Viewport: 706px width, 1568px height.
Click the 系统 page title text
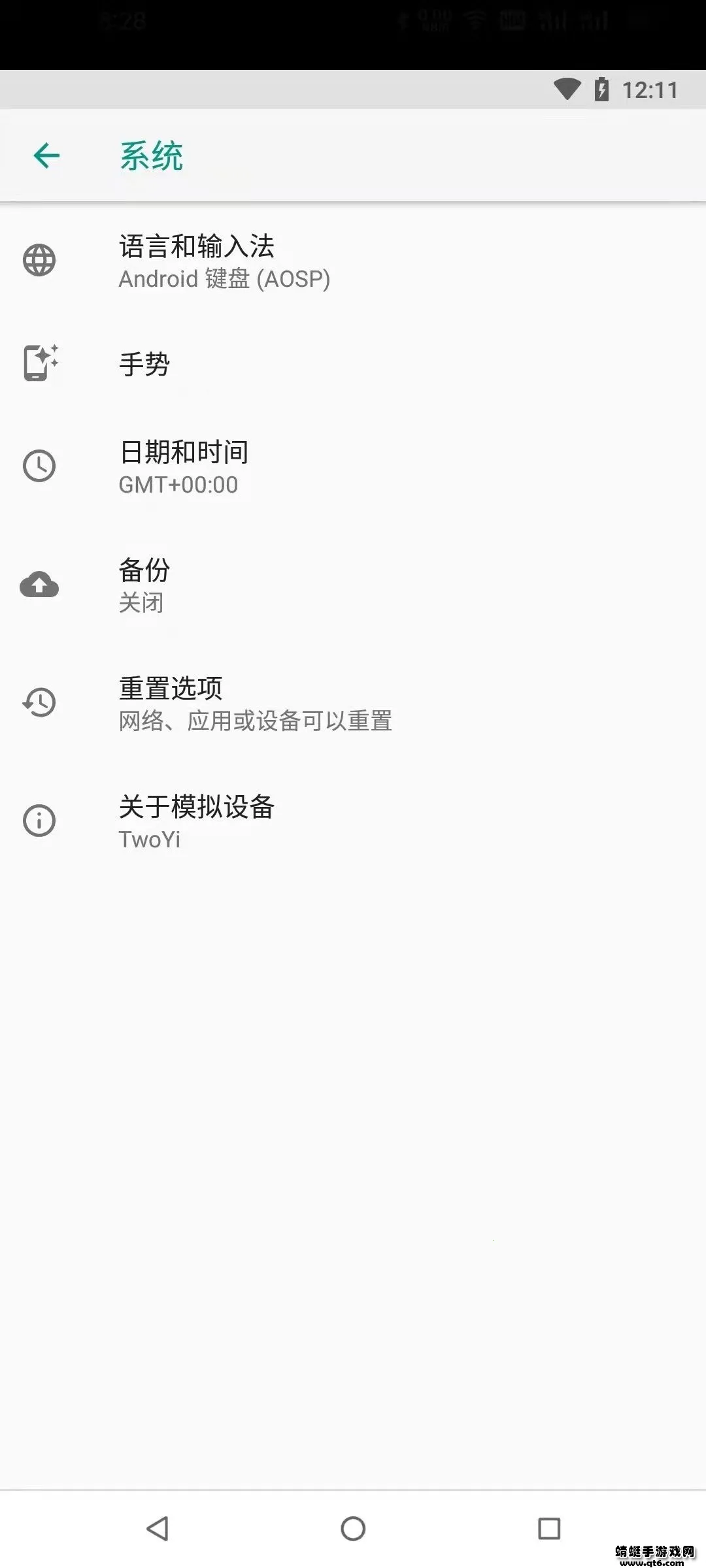152,155
